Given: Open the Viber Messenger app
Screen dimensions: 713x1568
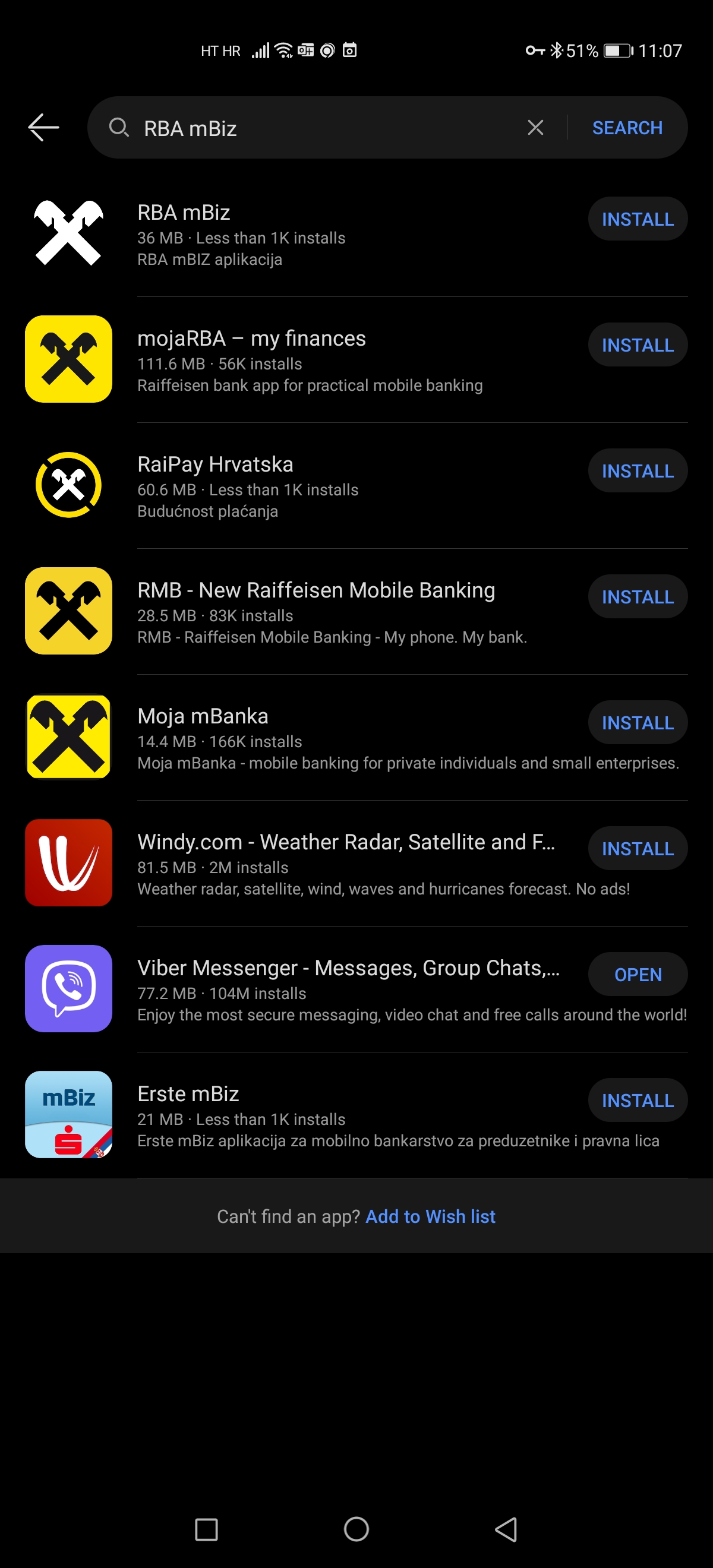Looking at the screenshot, I should pyautogui.click(x=637, y=975).
